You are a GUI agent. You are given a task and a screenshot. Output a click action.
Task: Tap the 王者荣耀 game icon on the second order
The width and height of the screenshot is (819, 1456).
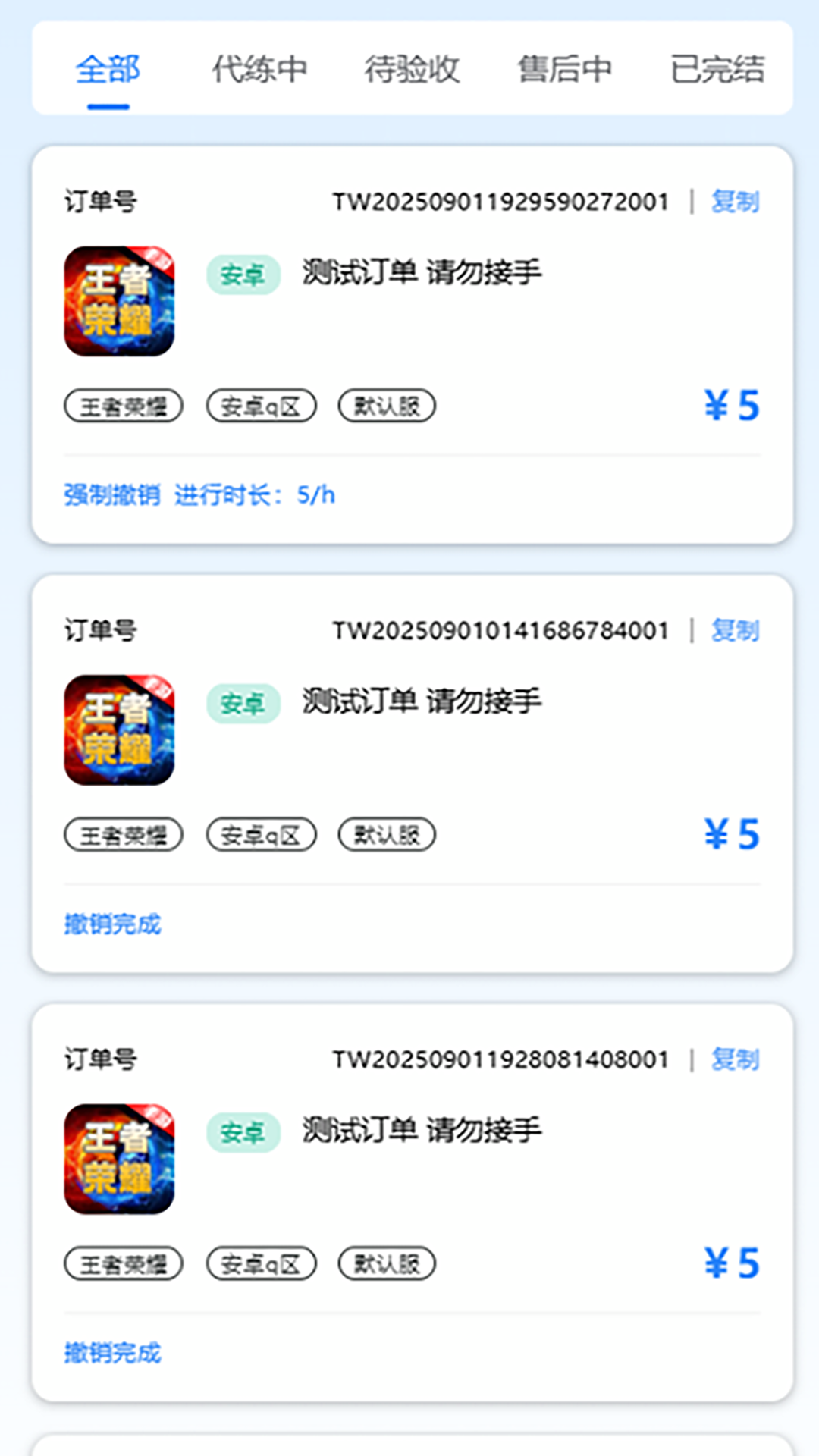[118, 730]
